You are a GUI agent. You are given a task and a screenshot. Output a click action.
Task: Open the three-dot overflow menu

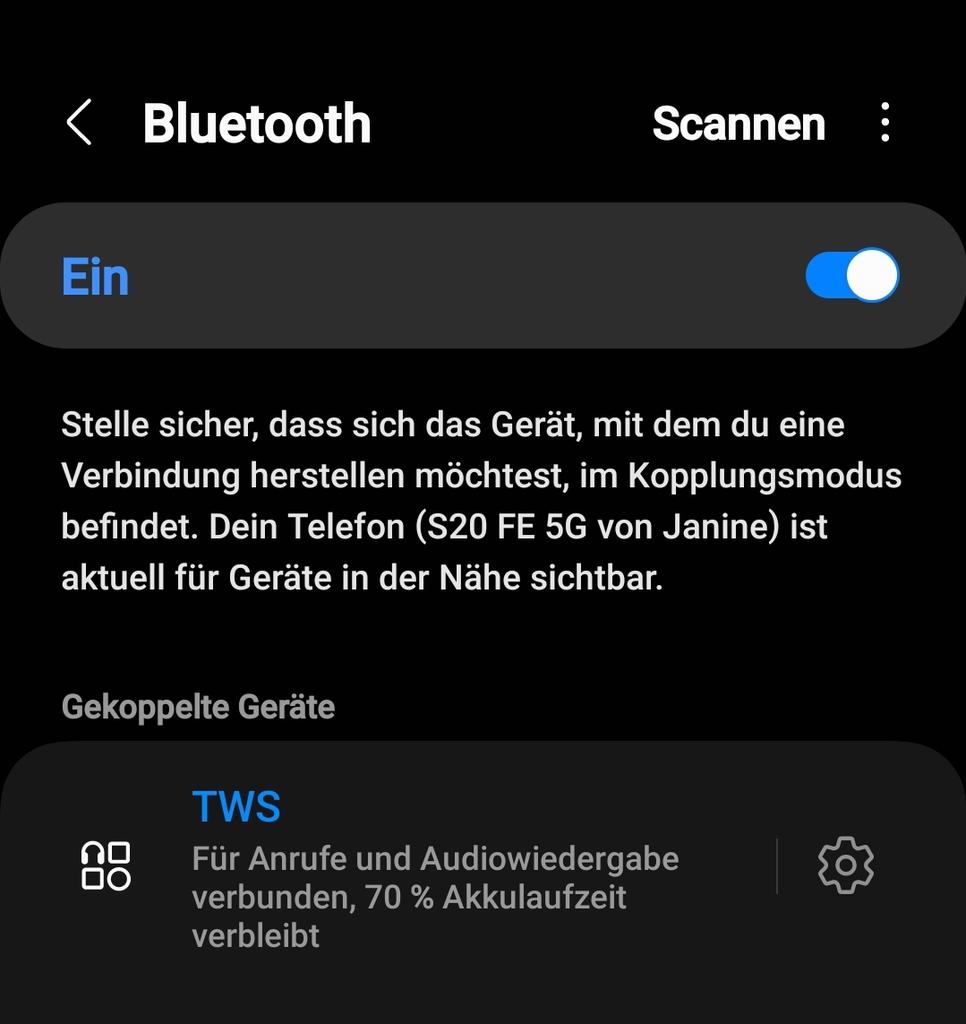tap(884, 123)
